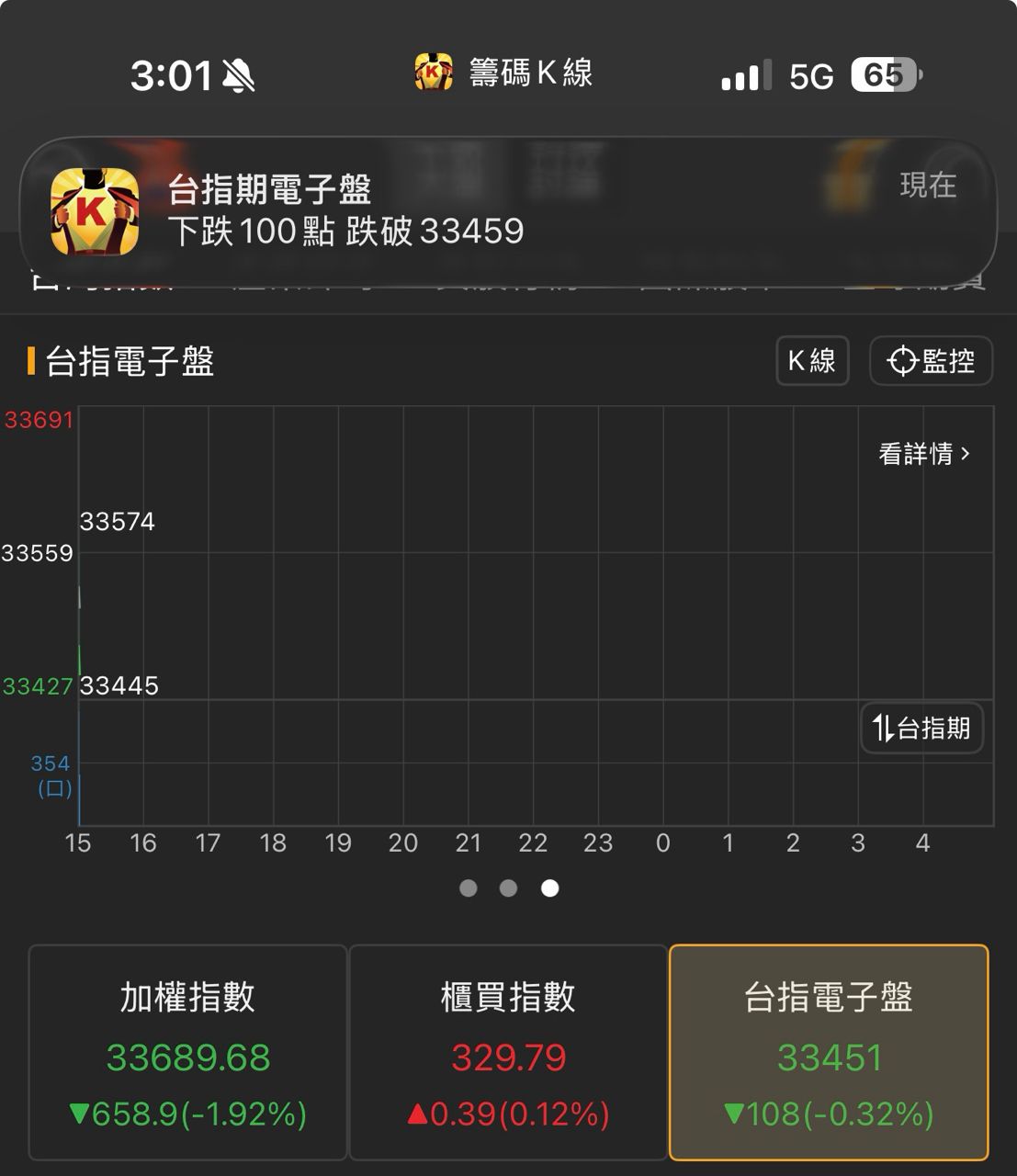Open 看詳情 chart details

(x=923, y=454)
